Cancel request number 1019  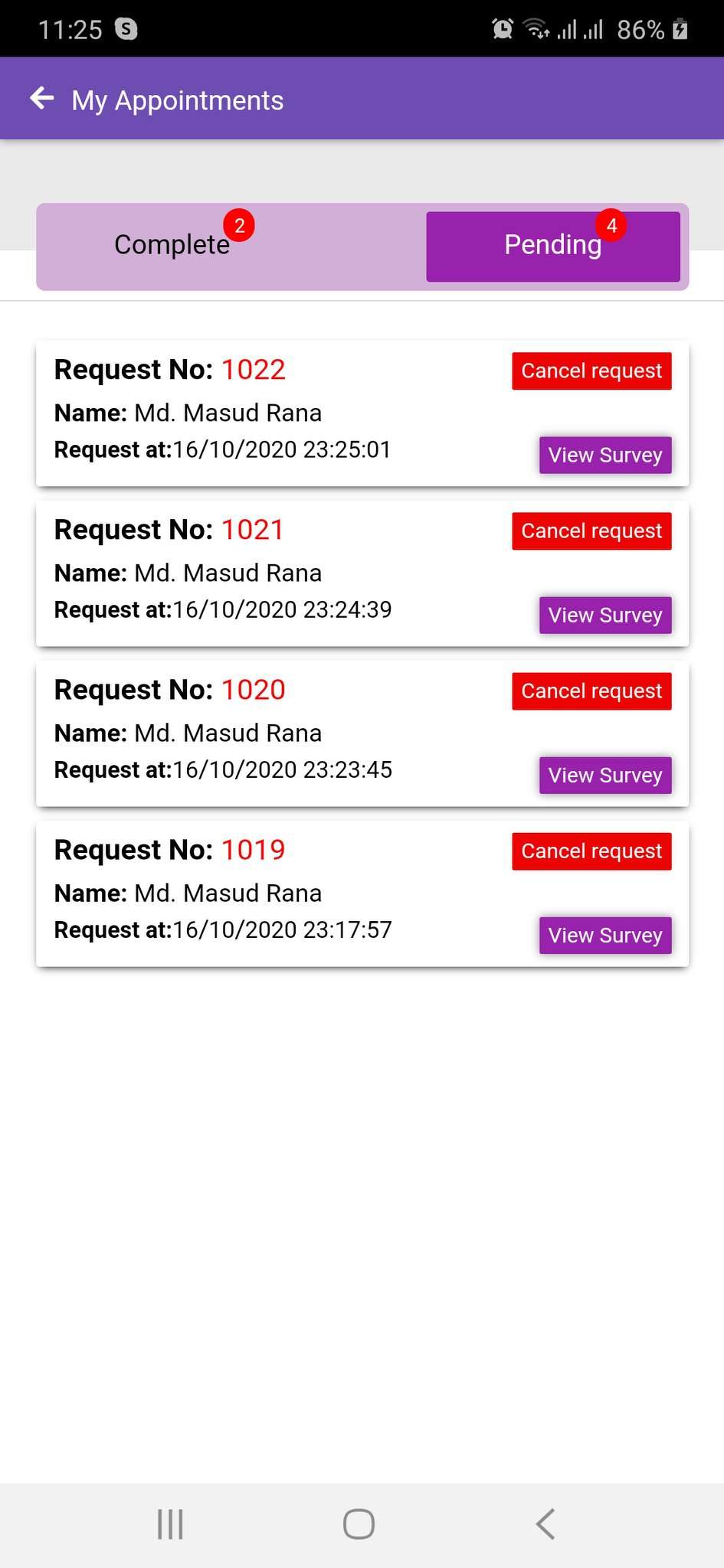click(591, 851)
